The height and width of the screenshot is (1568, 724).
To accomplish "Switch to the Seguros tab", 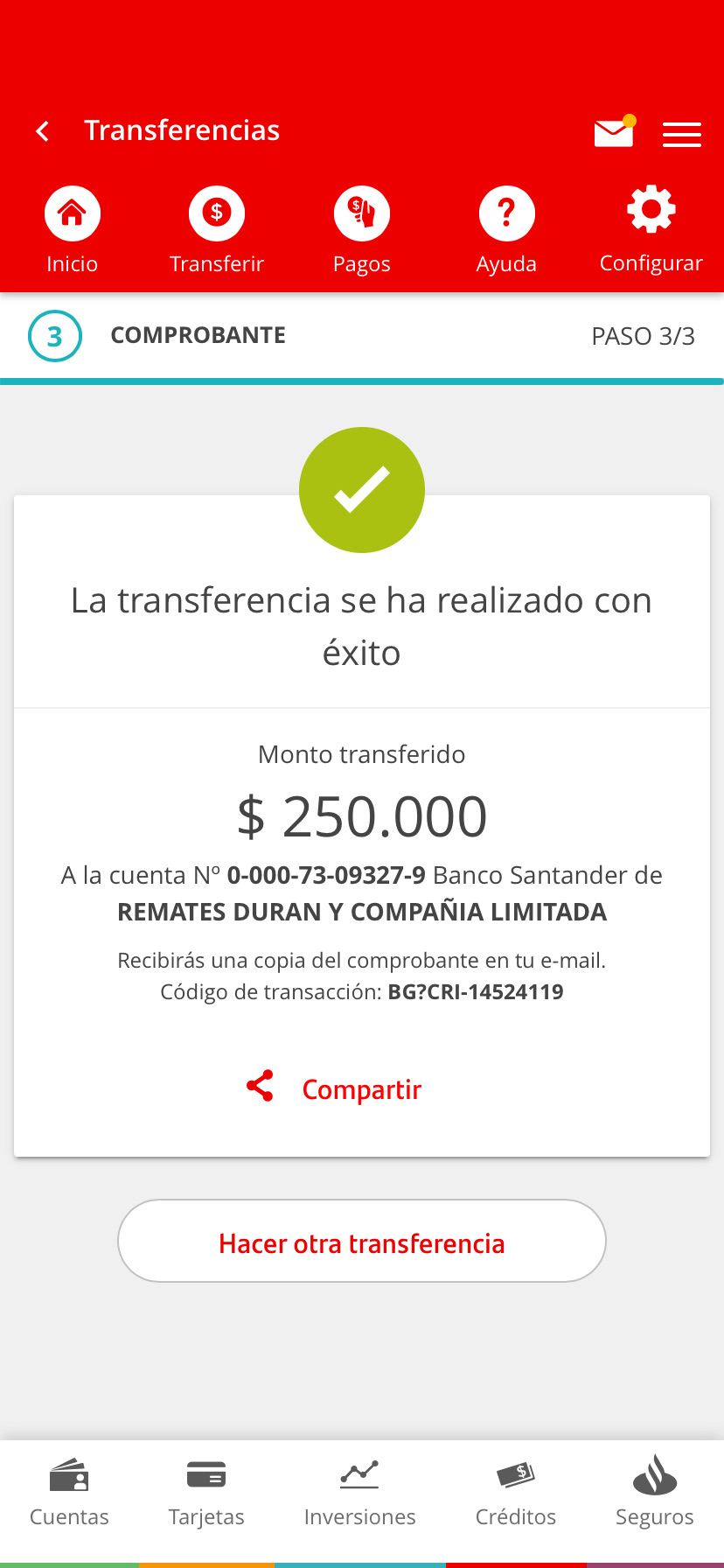I will pyautogui.click(x=655, y=1493).
